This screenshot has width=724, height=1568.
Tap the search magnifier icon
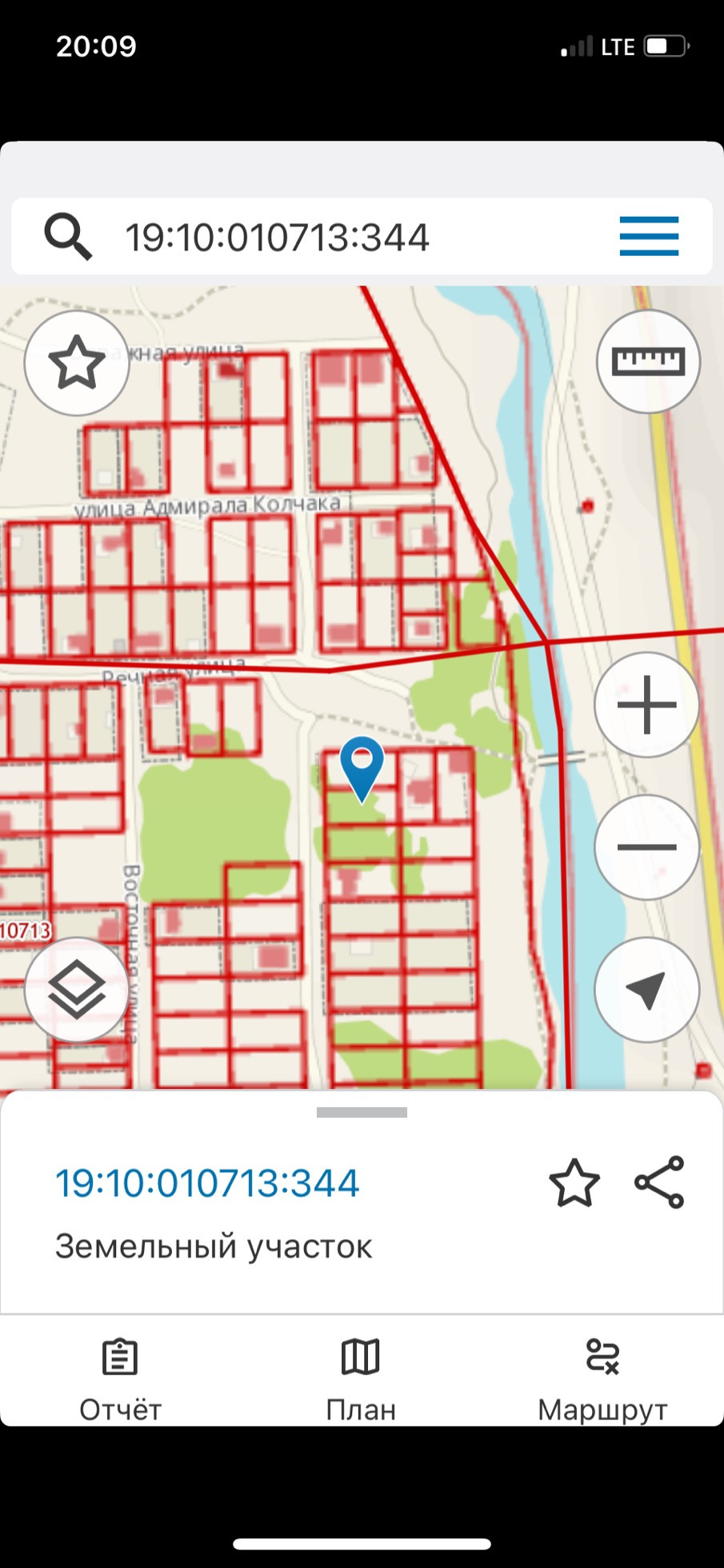(x=68, y=237)
